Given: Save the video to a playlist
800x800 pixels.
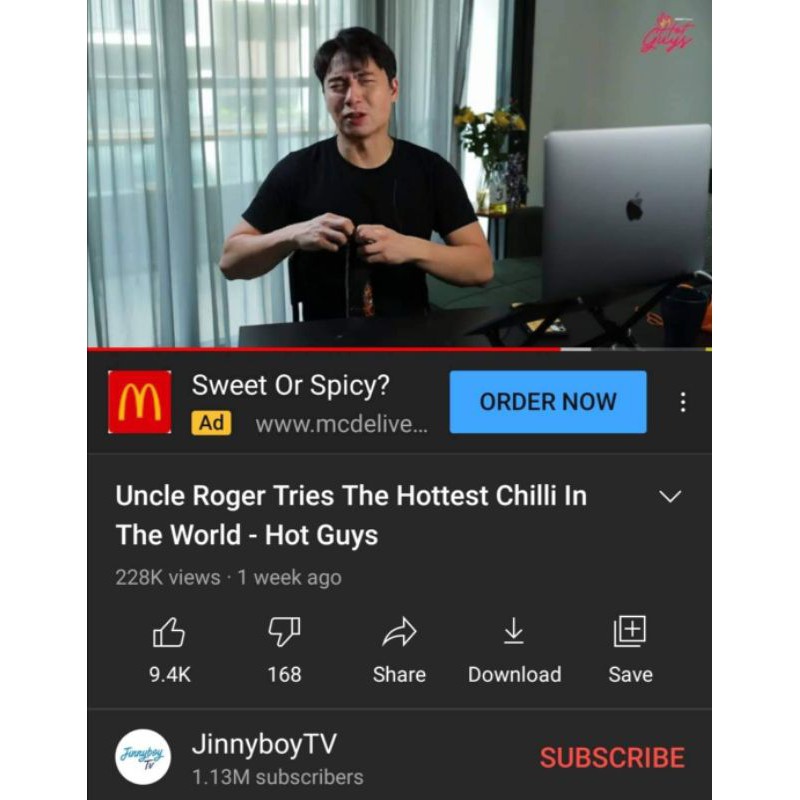Looking at the screenshot, I should click(x=630, y=650).
